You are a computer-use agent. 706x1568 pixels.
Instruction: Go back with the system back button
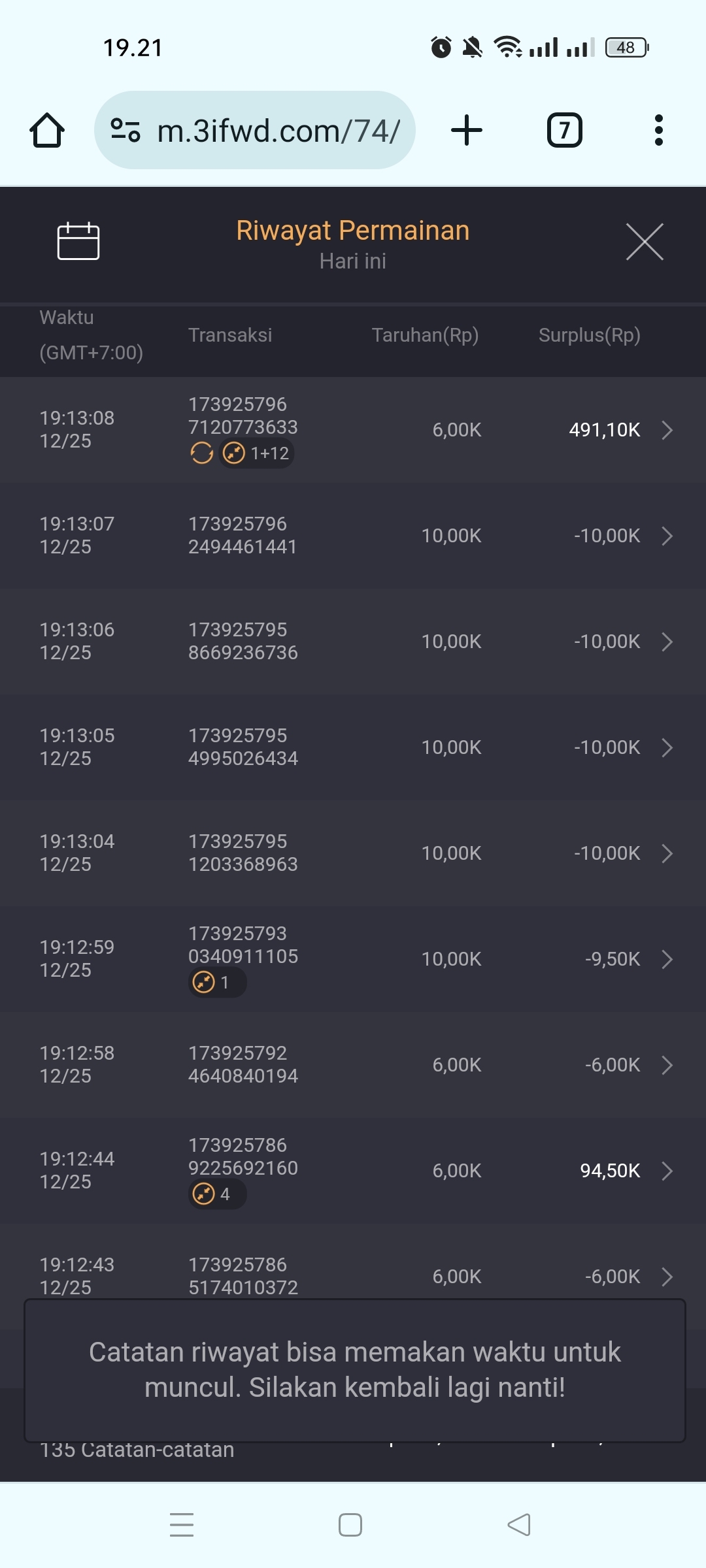click(519, 1525)
